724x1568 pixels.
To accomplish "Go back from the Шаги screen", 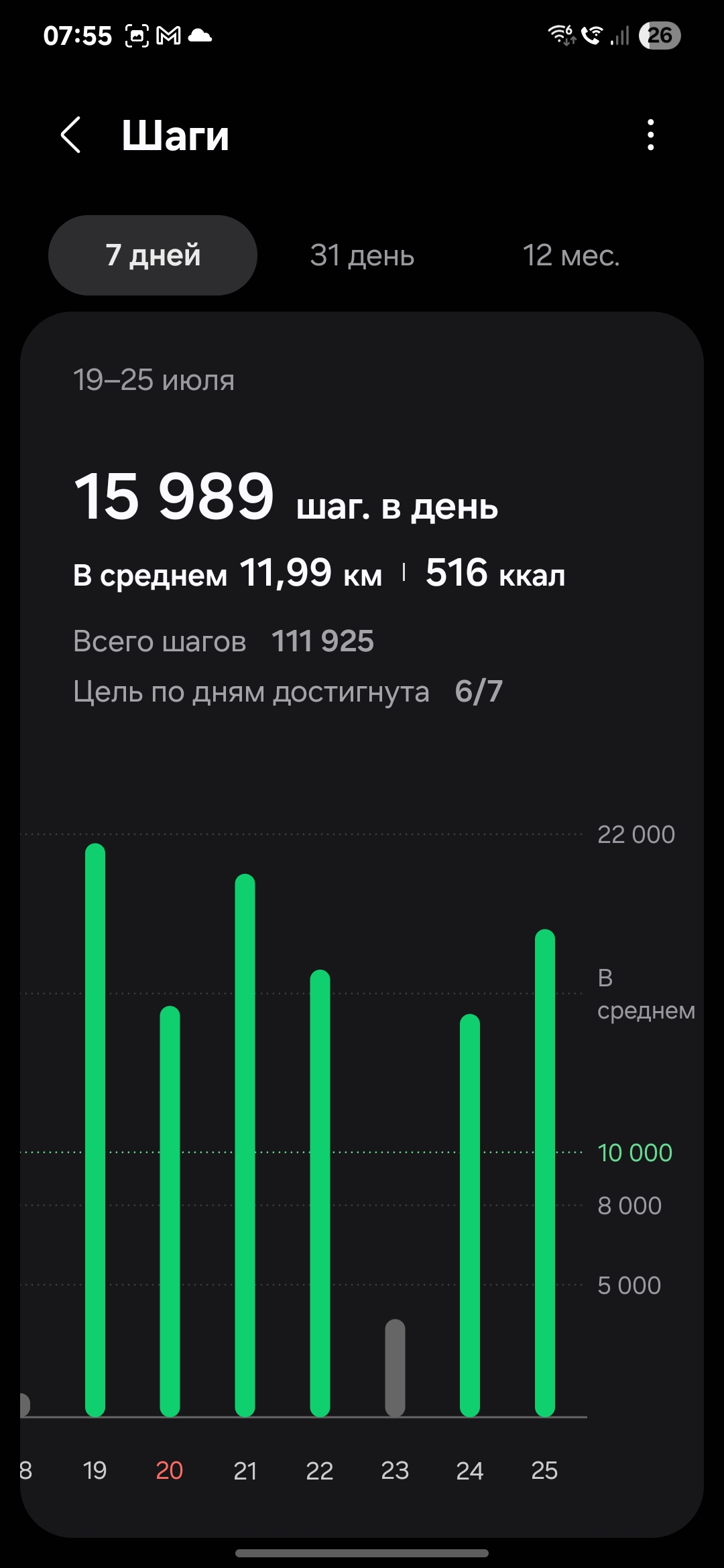I will pos(71,135).
